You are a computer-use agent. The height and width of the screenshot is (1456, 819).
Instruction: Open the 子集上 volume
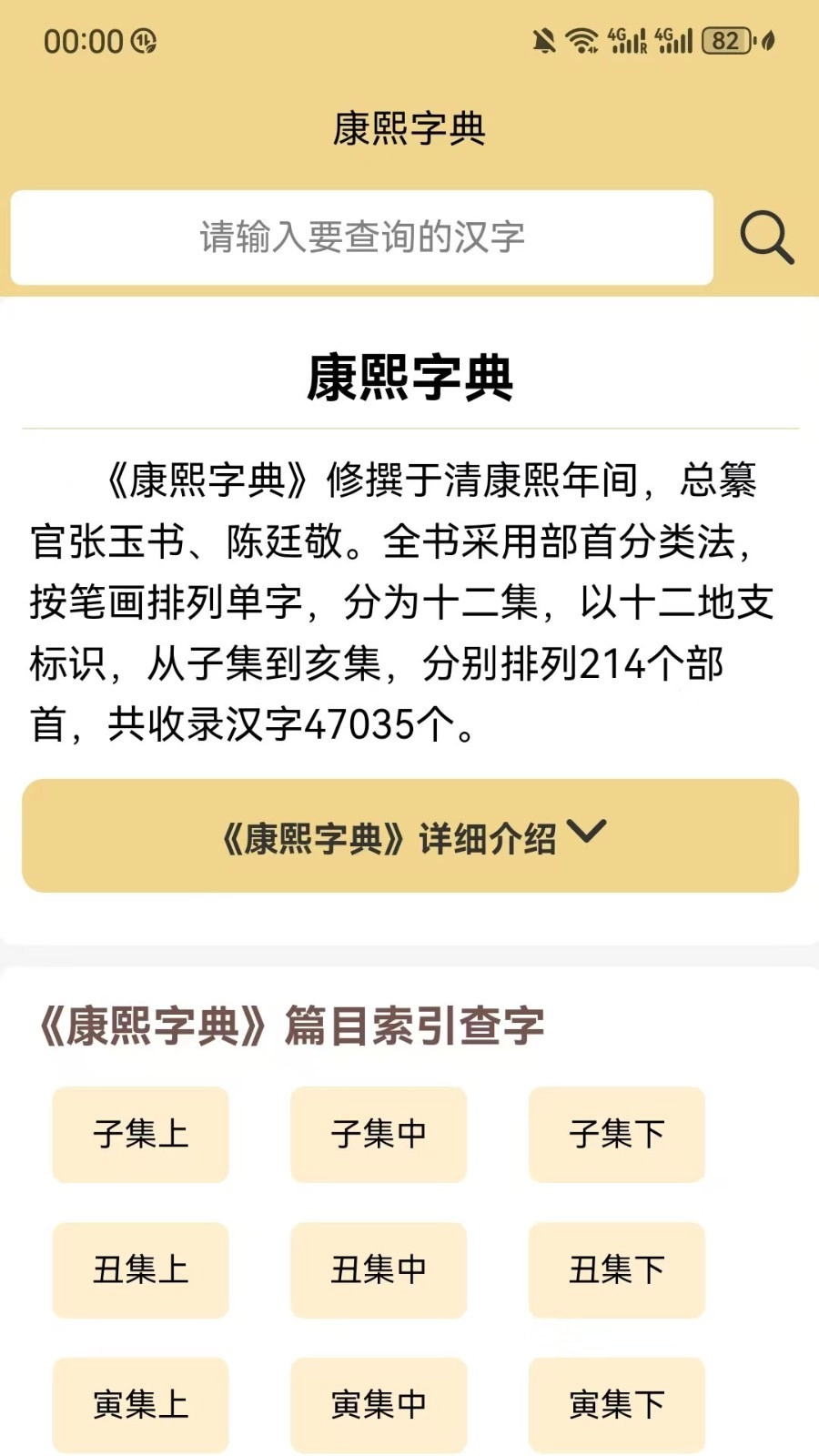[139, 1135]
